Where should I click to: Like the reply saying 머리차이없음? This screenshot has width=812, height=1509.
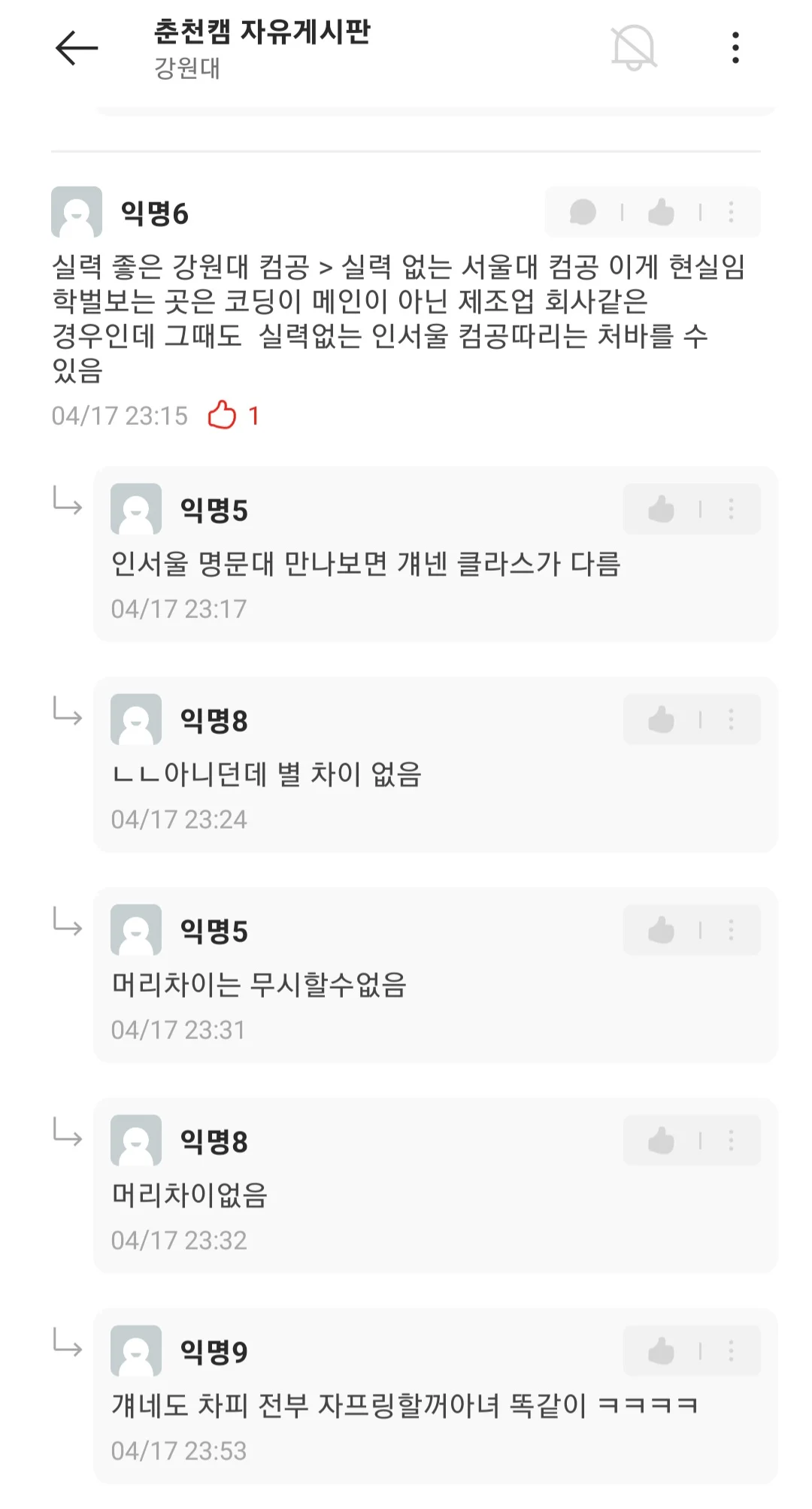pos(661,1141)
